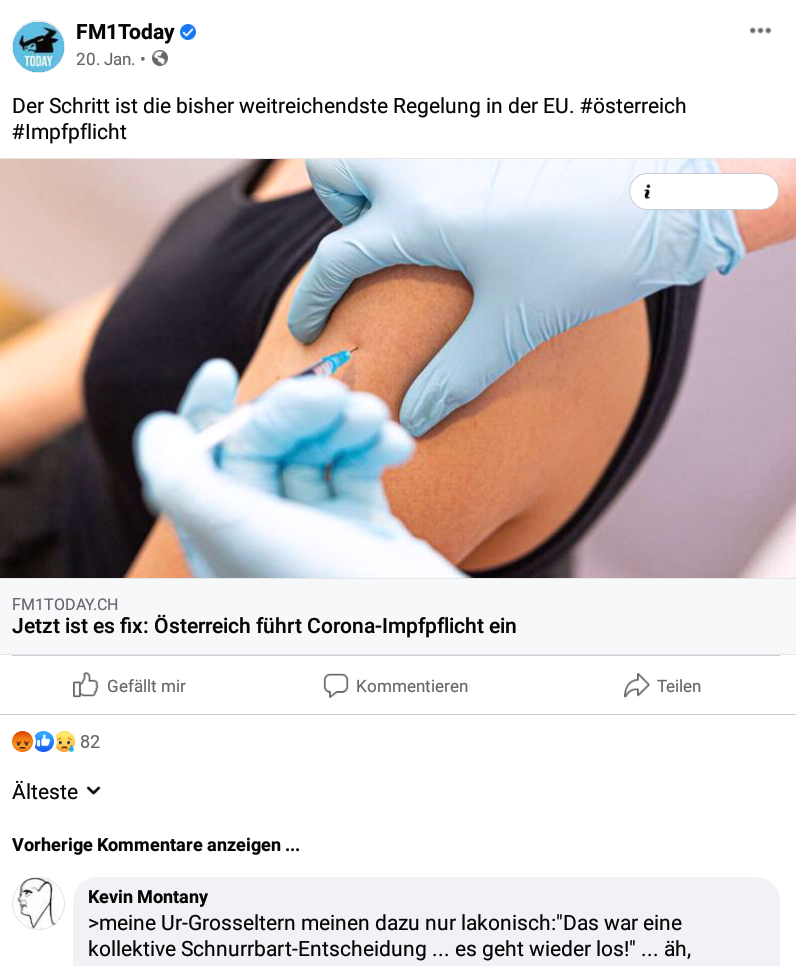The width and height of the screenshot is (796, 966).
Task: Open the post overflow menu
Action: (x=760, y=31)
